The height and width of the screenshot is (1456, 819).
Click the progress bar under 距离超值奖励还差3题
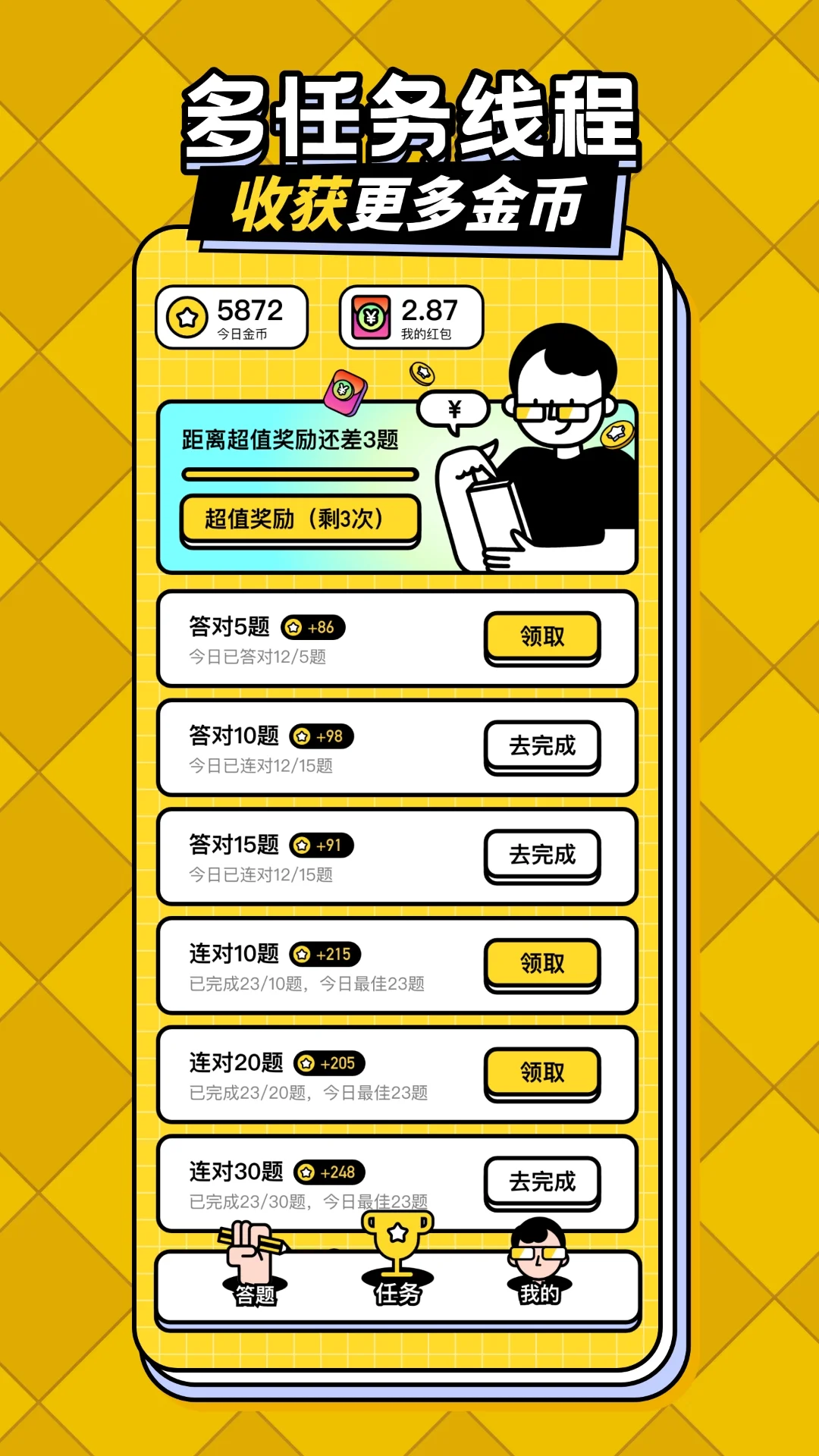pos(300,475)
